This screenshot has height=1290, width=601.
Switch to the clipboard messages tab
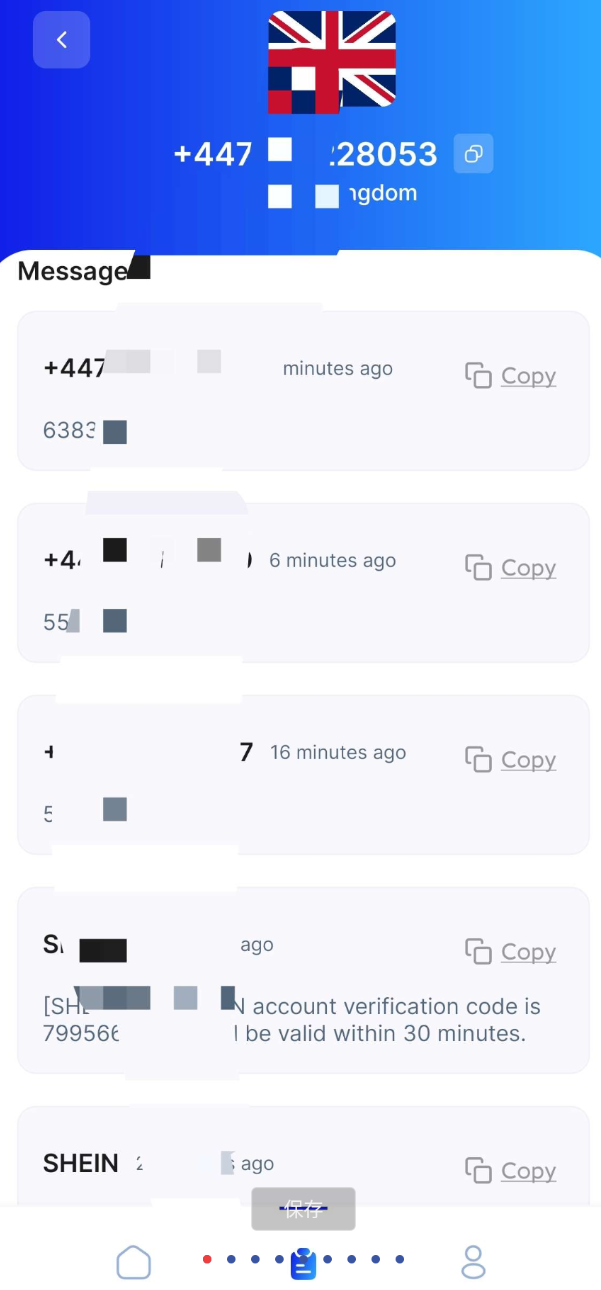pos(303,1264)
